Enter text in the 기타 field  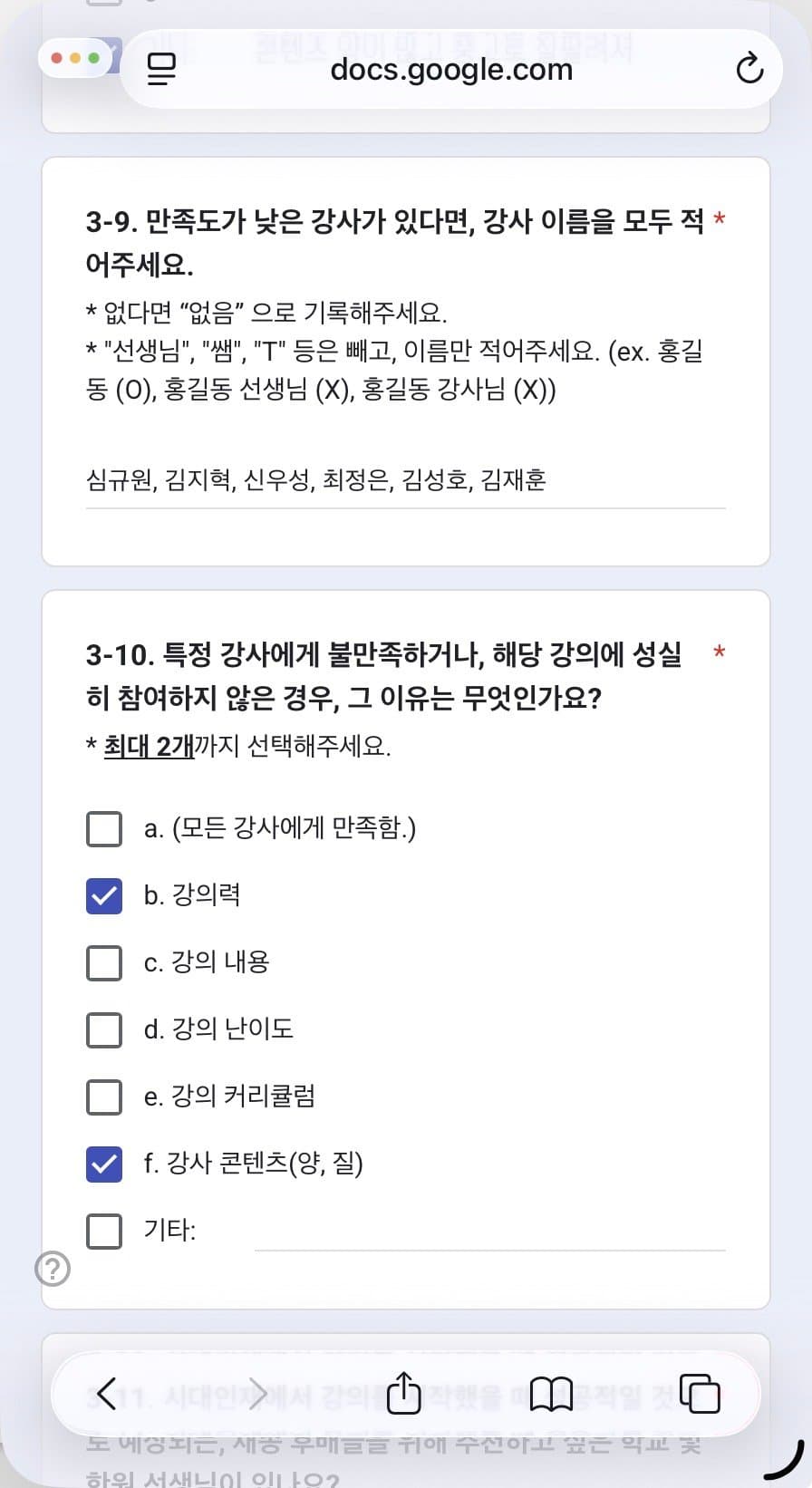[489, 1232]
